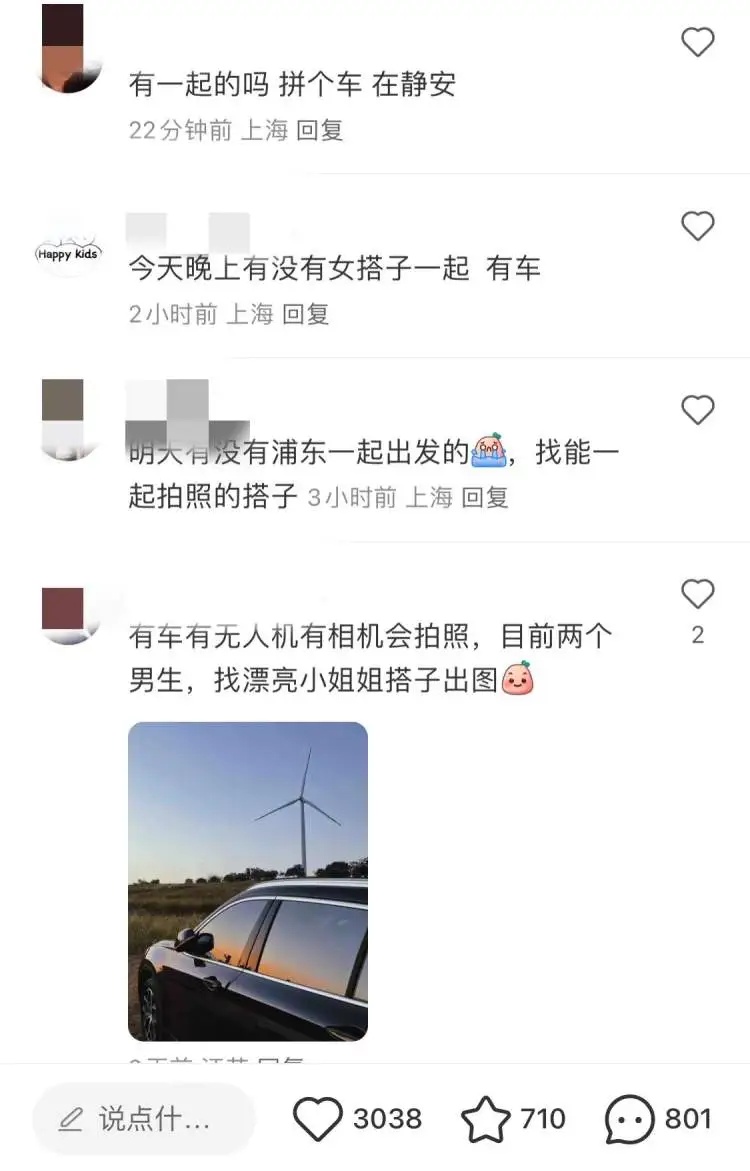Image resolution: width=750 pixels, height=1171 pixels.
Task: Like the 浦东 departure comment
Action: coord(698,408)
